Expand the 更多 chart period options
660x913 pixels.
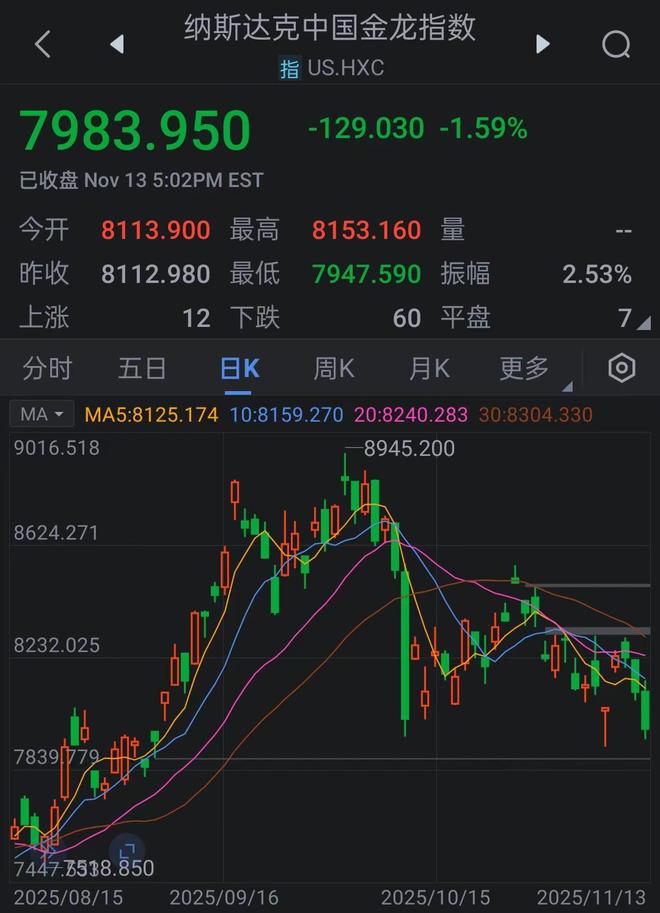526,368
